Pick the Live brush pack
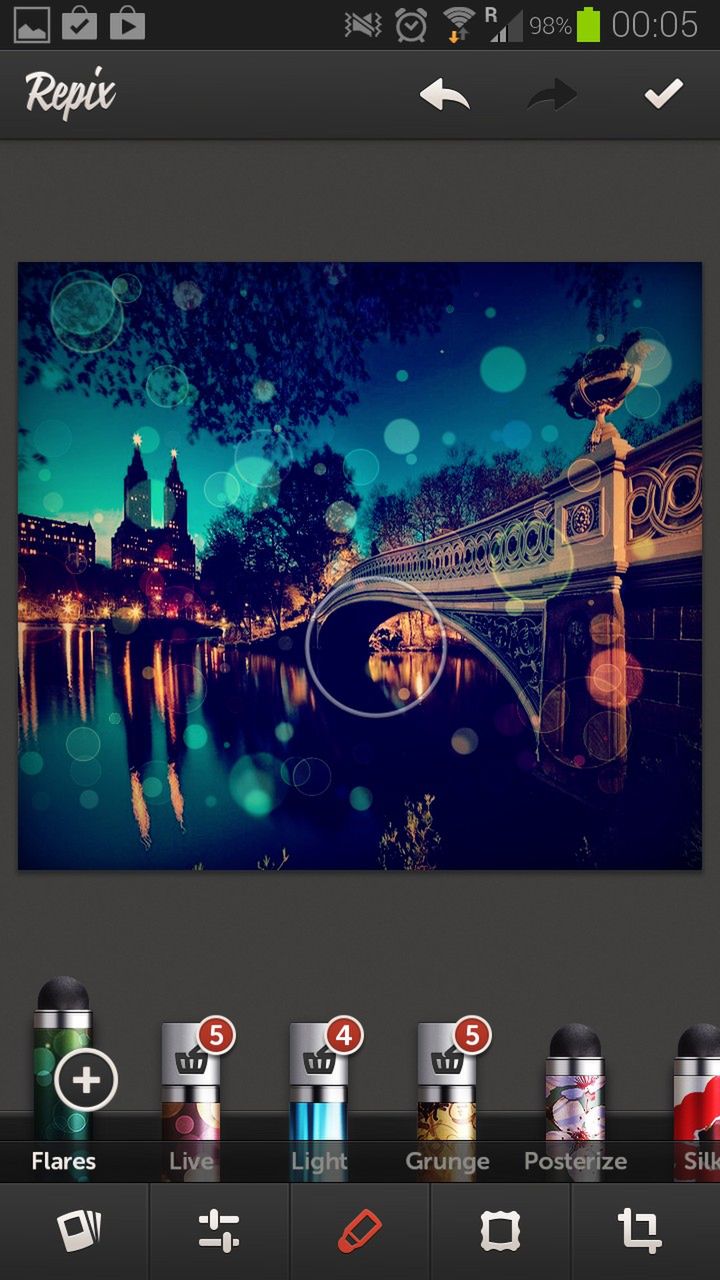This screenshot has width=720, height=1280. point(191,1090)
